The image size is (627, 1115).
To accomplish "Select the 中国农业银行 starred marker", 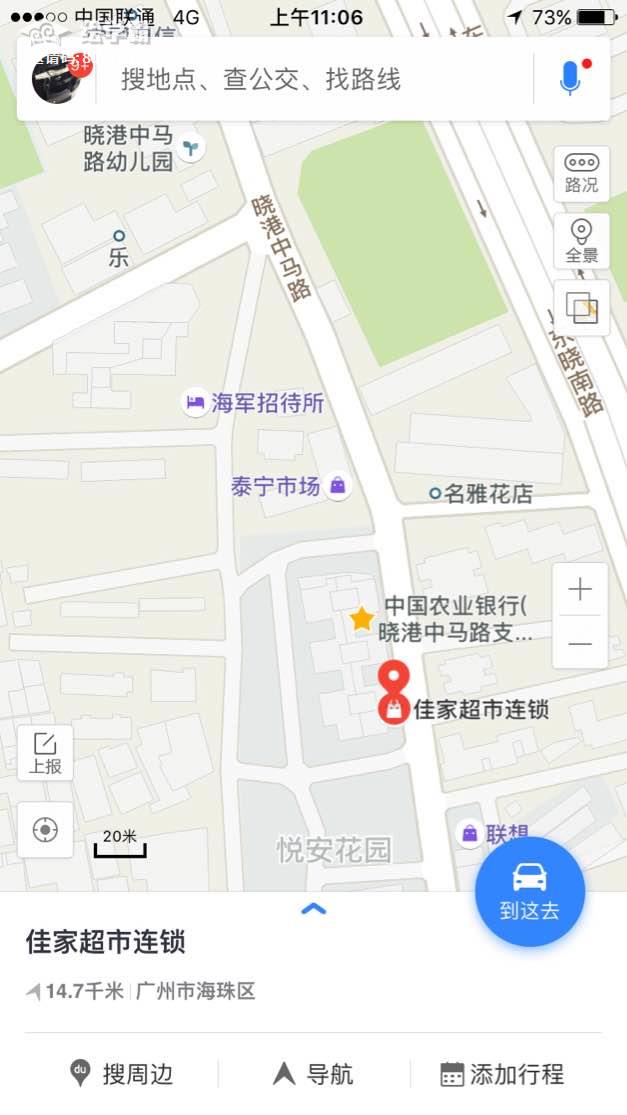I will point(361,619).
